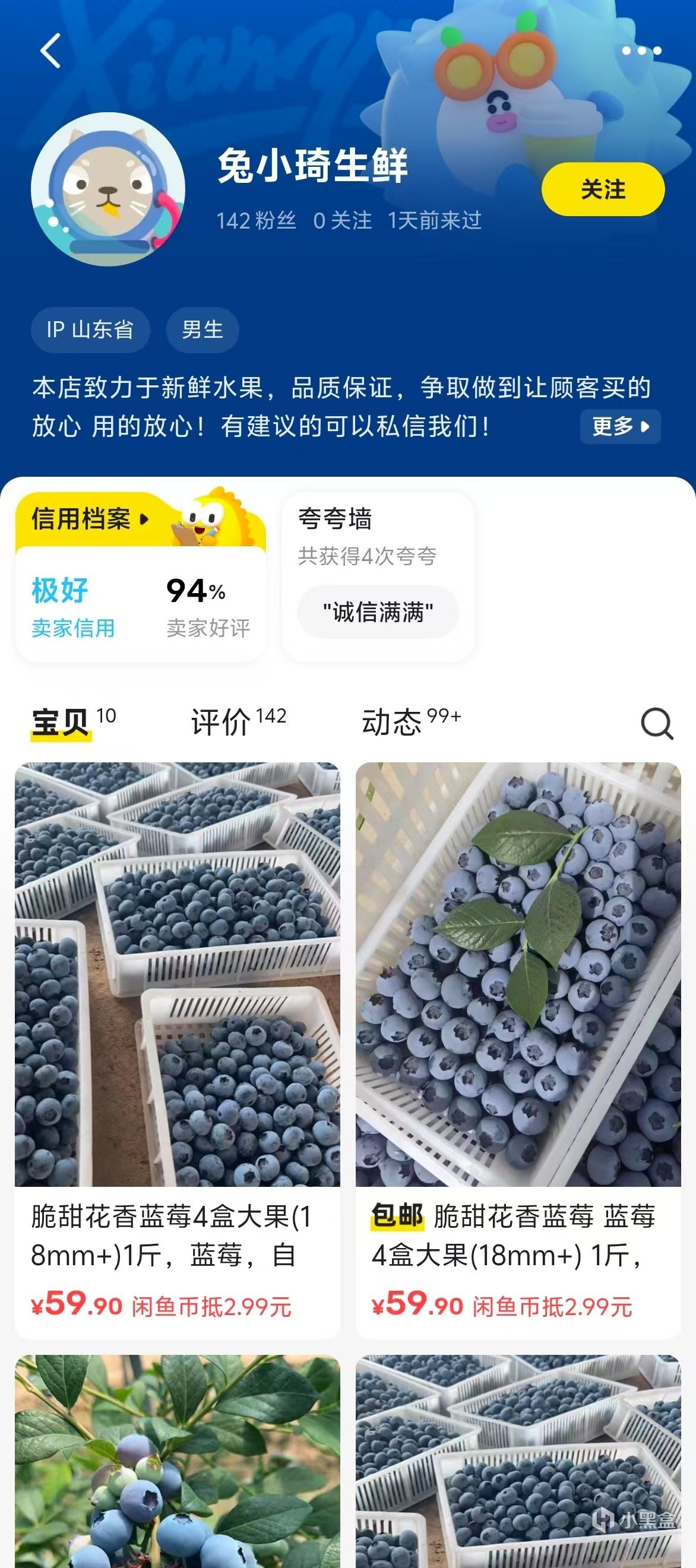Open the seller's profile avatar
The image size is (696, 1568).
[x=107, y=189]
